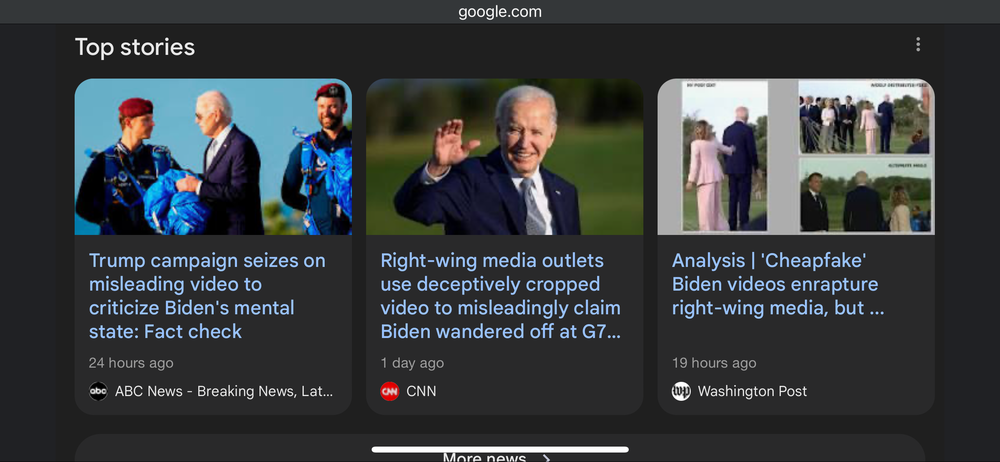This screenshot has height=462, width=1000.
Task: Tap the google.com address bar
Action: click(500, 12)
